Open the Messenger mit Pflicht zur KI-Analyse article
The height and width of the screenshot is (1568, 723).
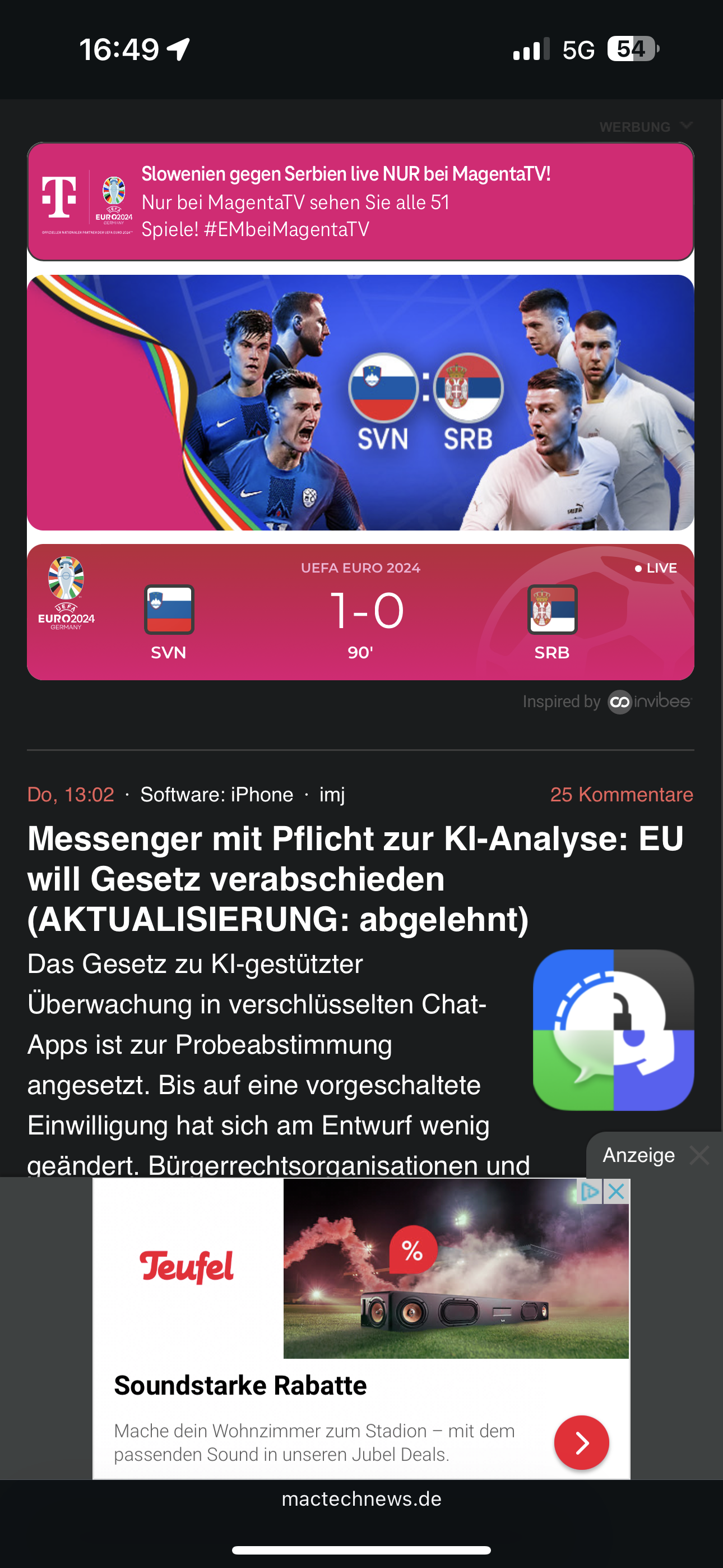[356, 878]
